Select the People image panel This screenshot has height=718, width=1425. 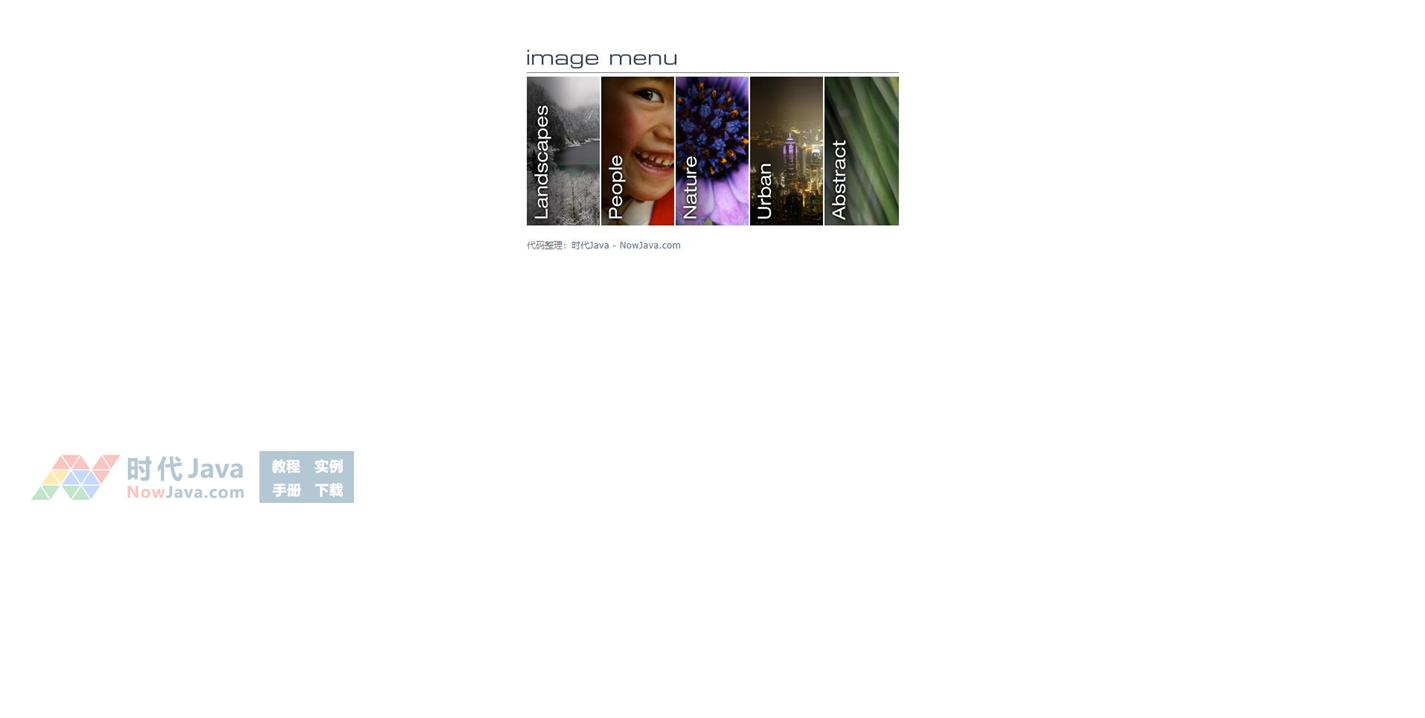tap(637, 151)
